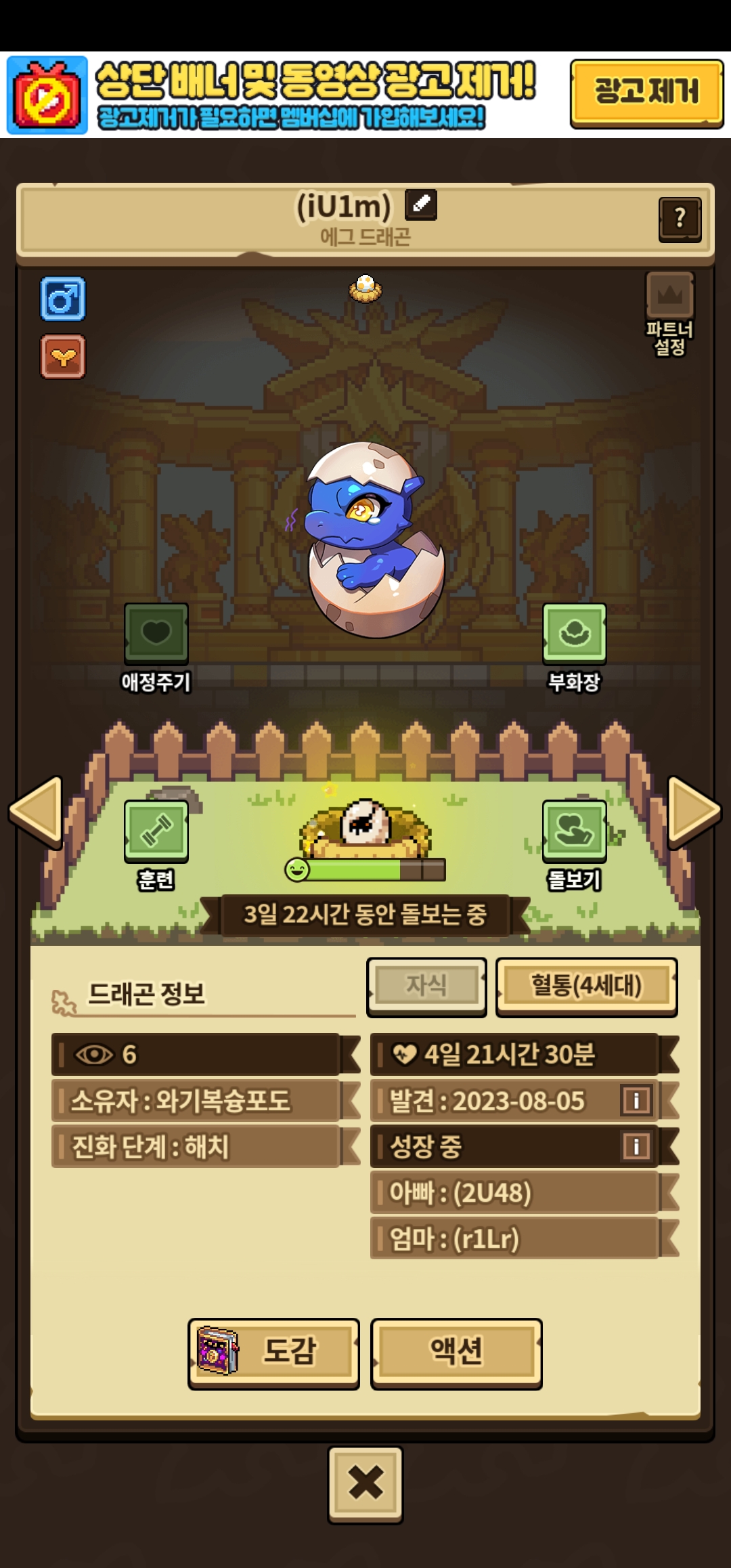
Task: Open the 부화장 hatchery button
Action: [574, 634]
